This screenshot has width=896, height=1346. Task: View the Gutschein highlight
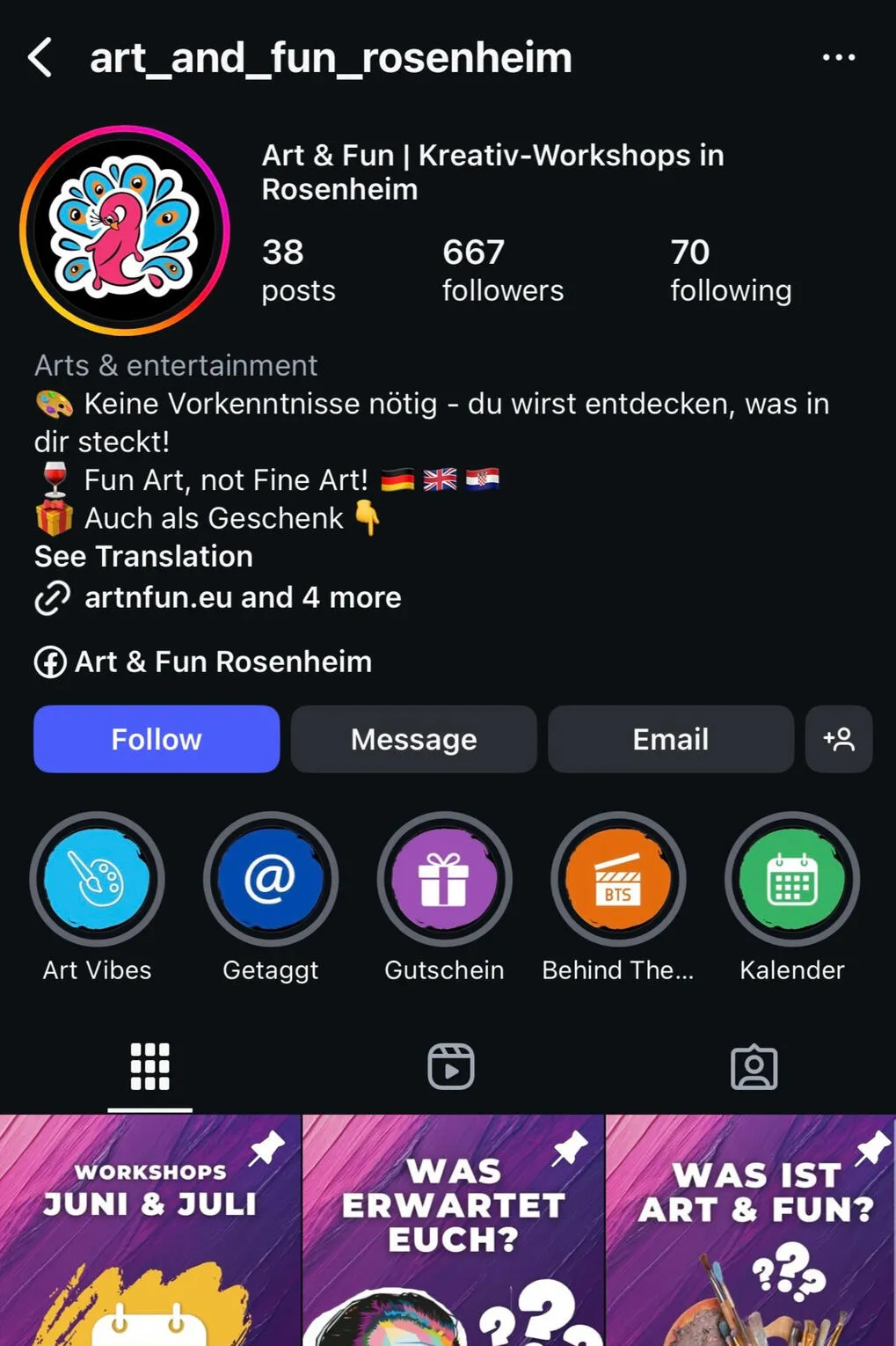[444, 880]
